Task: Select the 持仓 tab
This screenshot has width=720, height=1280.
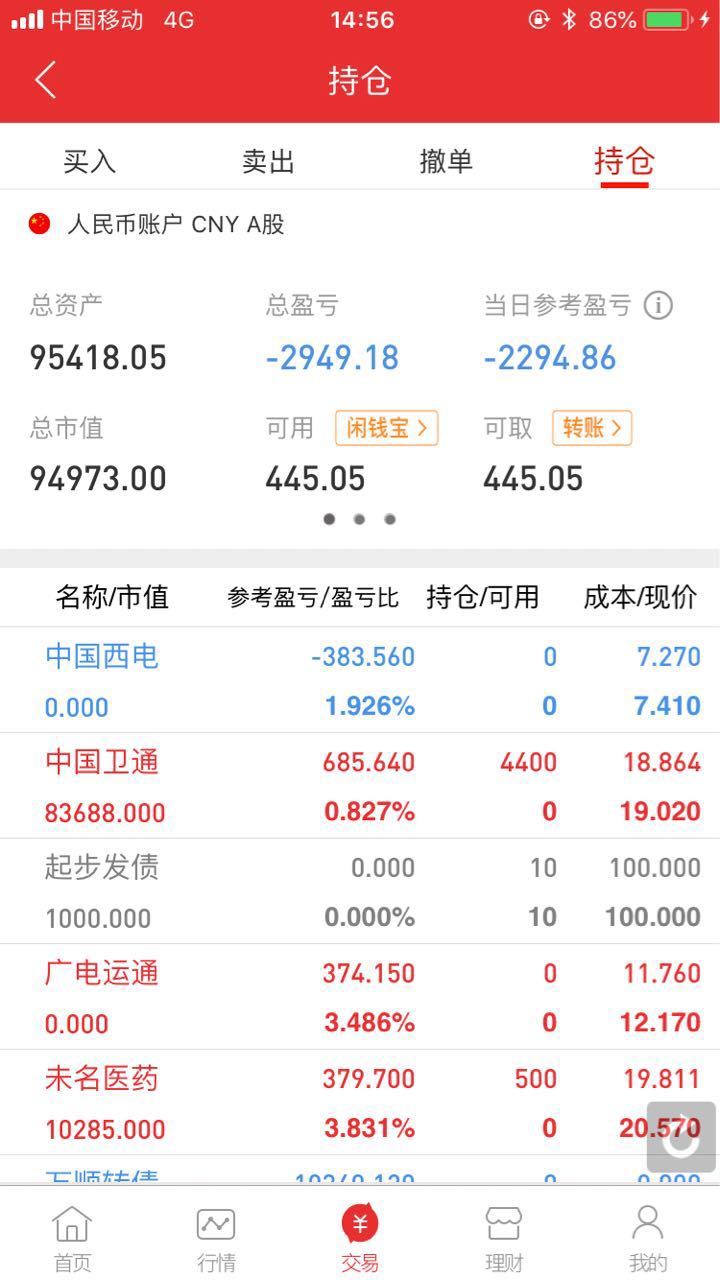Action: click(x=624, y=161)
